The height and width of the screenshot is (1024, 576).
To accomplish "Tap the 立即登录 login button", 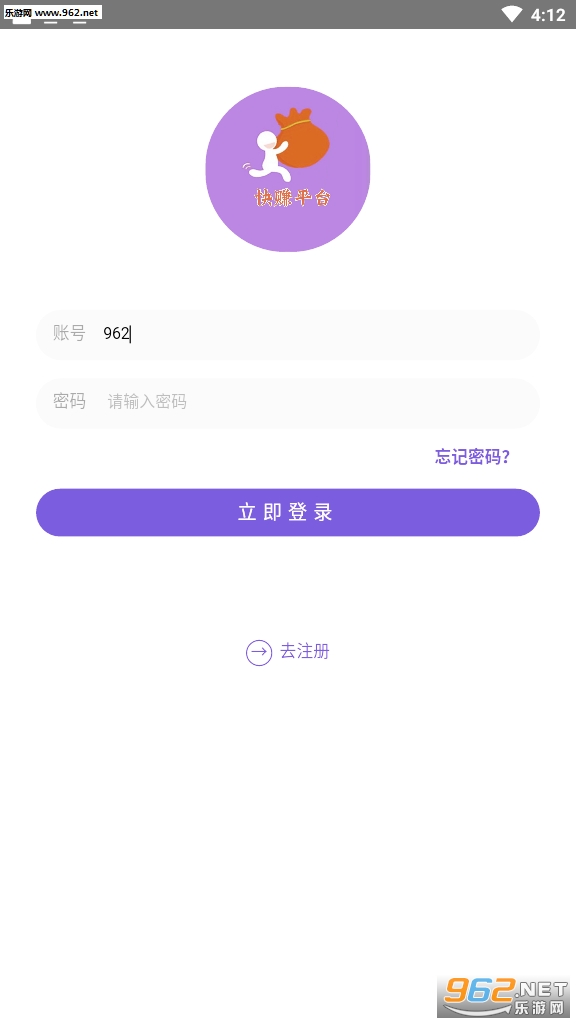I will 287,513.
